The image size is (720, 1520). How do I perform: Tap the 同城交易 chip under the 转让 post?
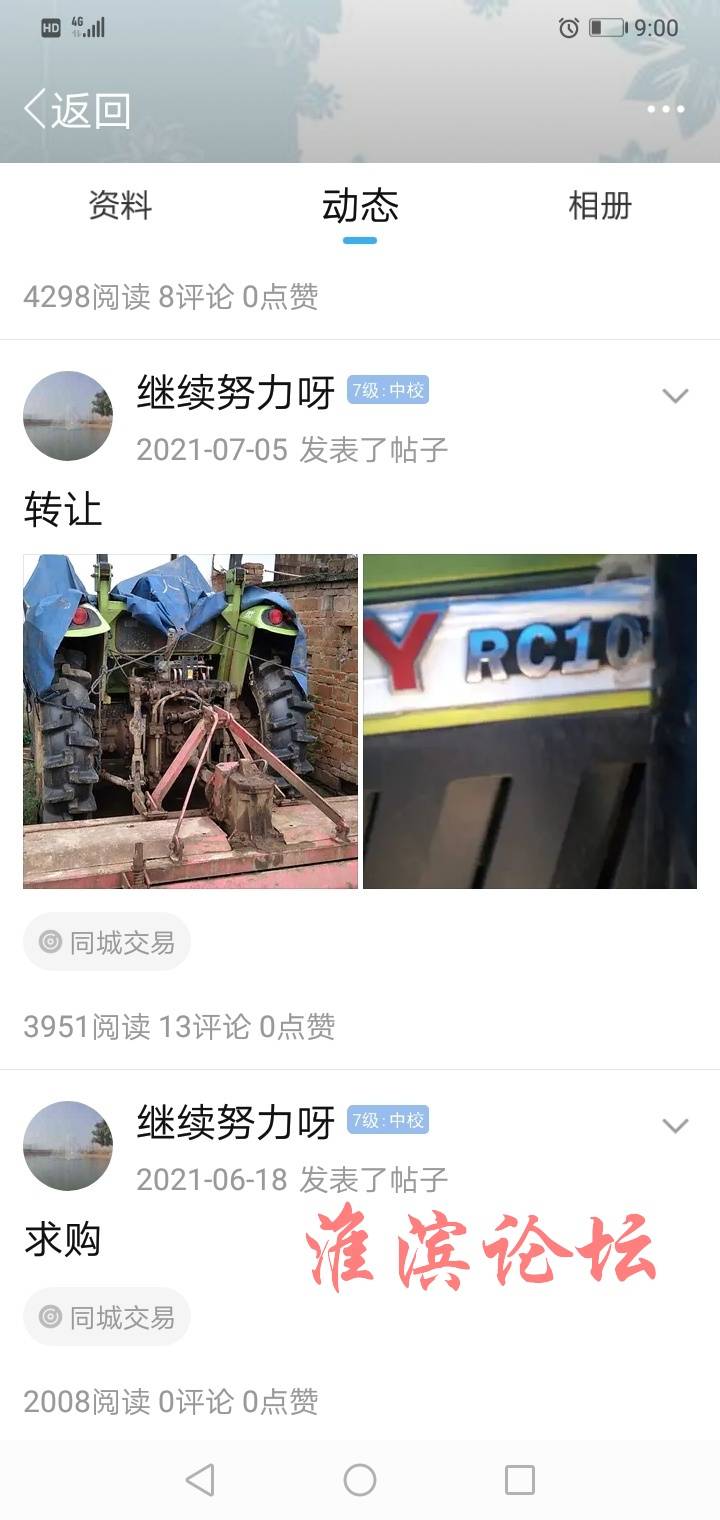coord(107,942)
